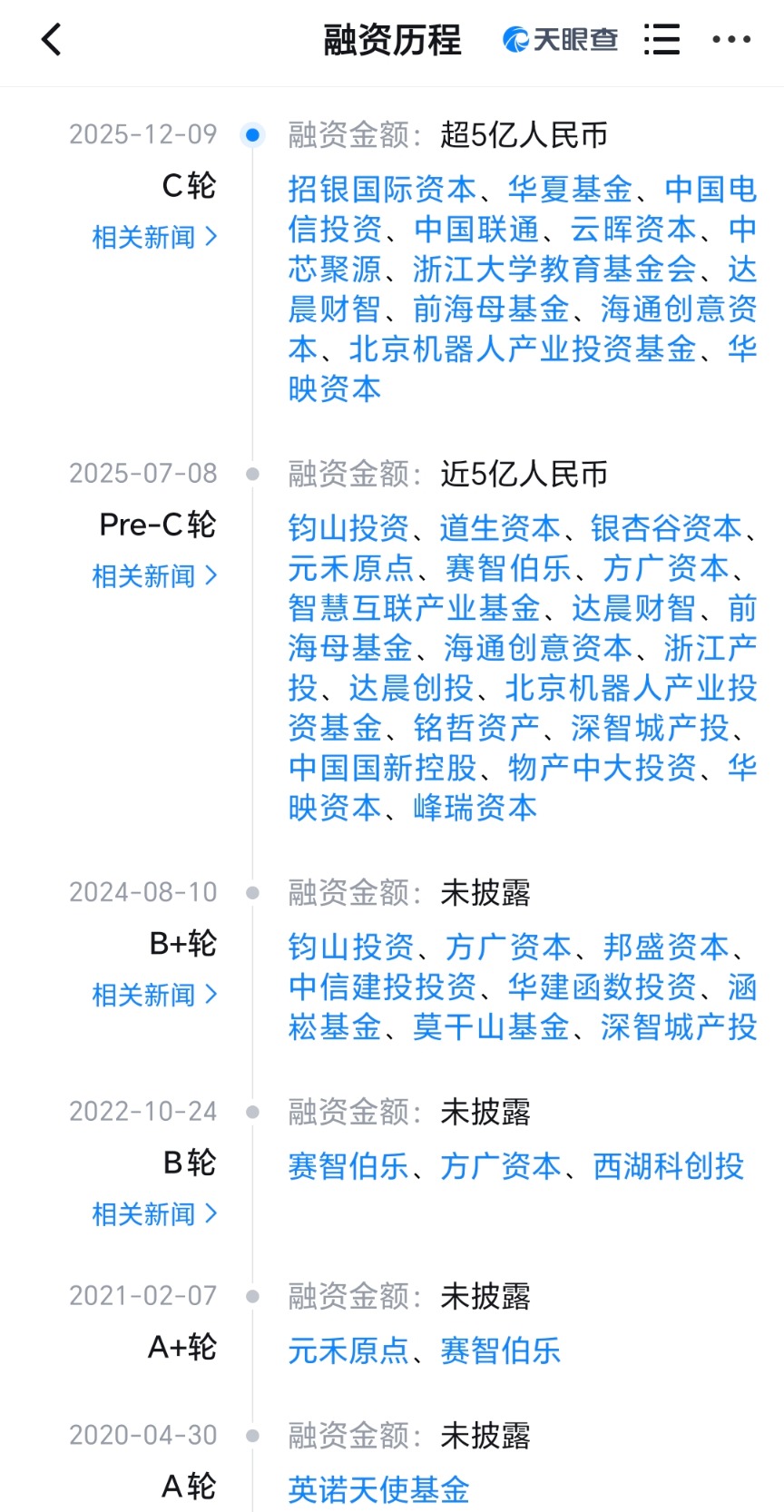View 相关新闻 for the B轮 round
Viewport: 784px width, 1512px height.
(x=154, y=1214)
